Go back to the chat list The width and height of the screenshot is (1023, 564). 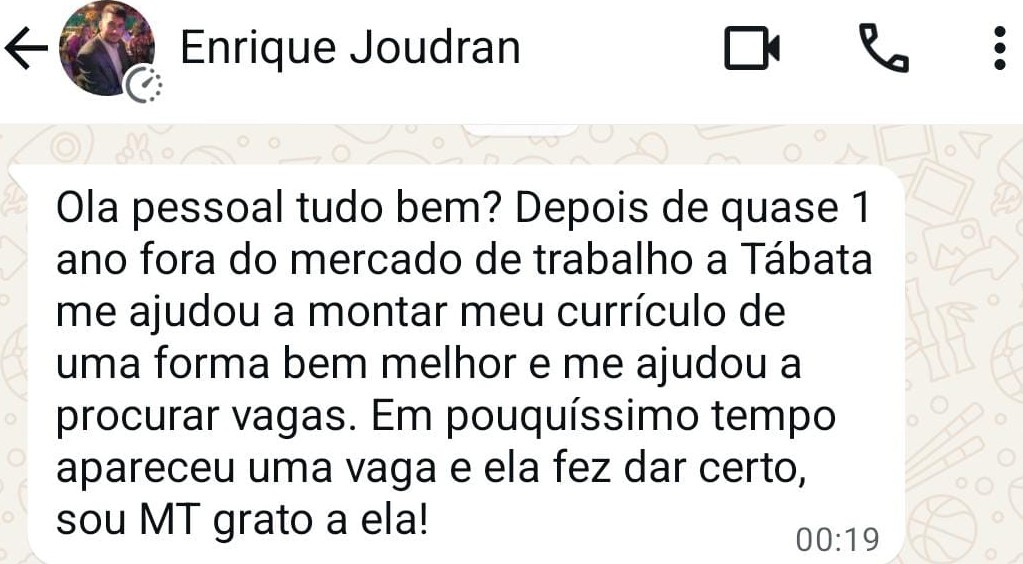pos(28,50)
